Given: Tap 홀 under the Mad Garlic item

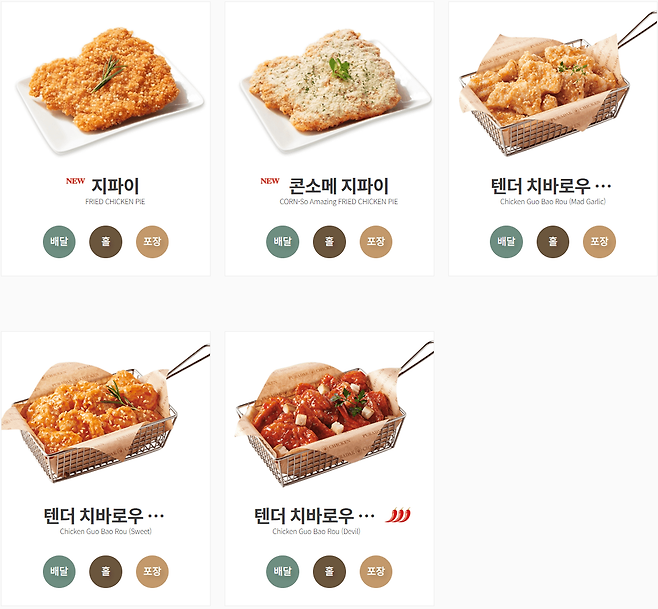Looking at the screenshot, I should 553,242.
